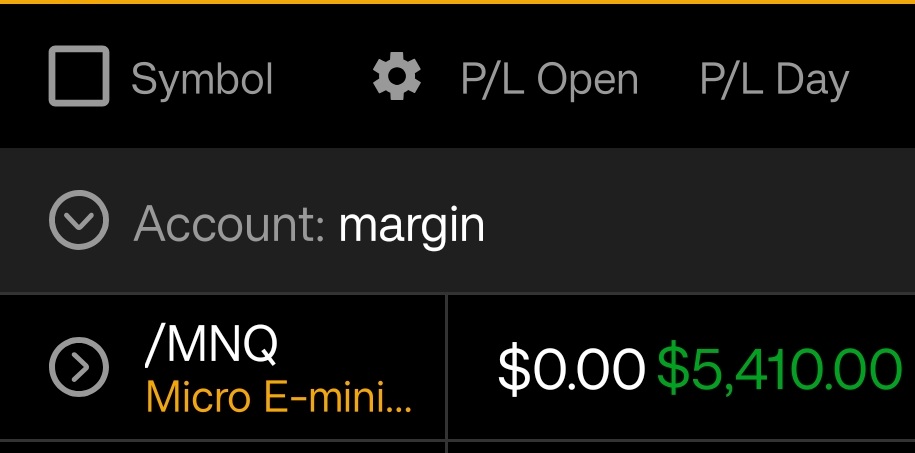Check the select-all box beside Symbol
This screenshot has width=915, height=453.
click(79, 78)
